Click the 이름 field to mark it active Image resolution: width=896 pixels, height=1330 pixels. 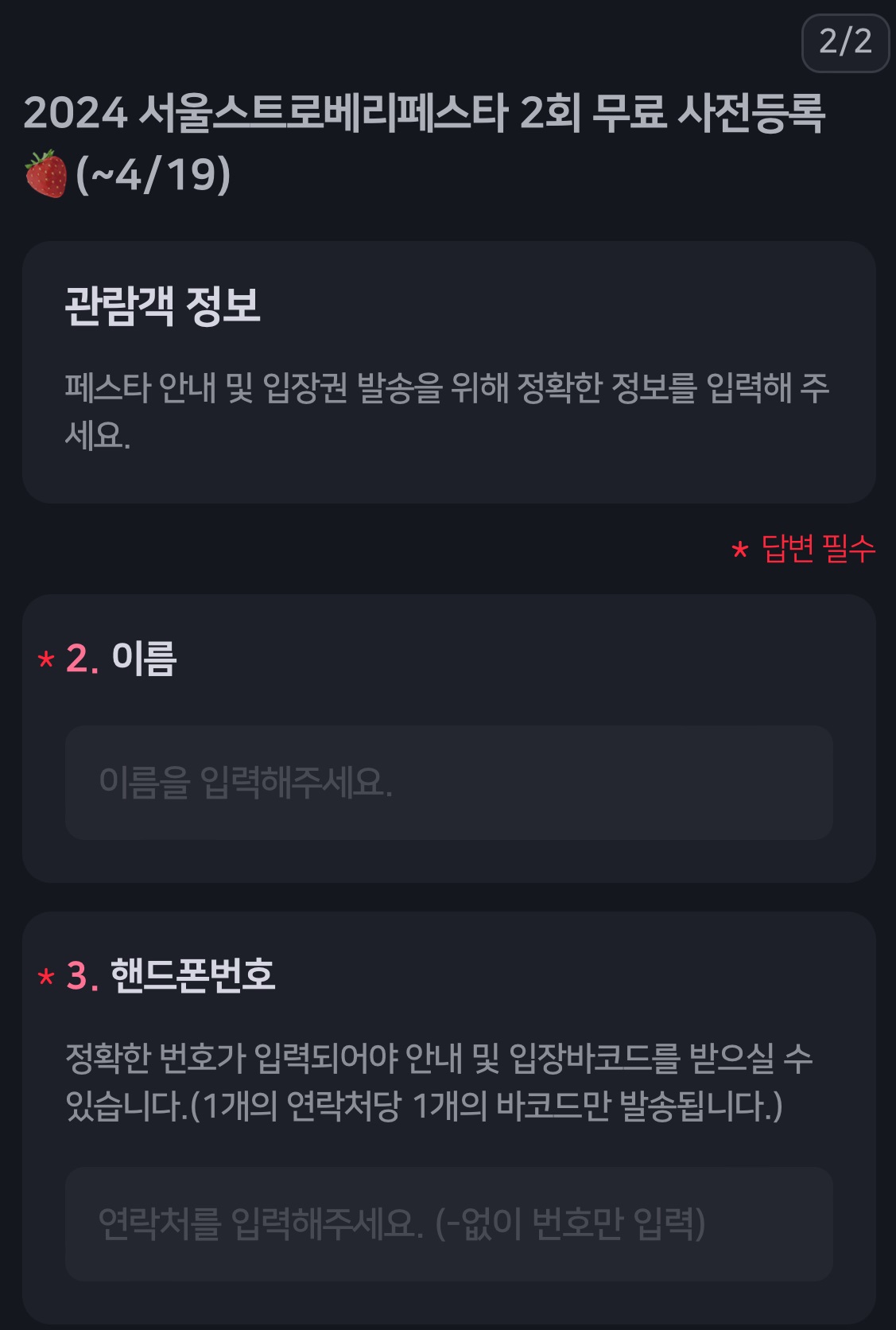(448, 780)
